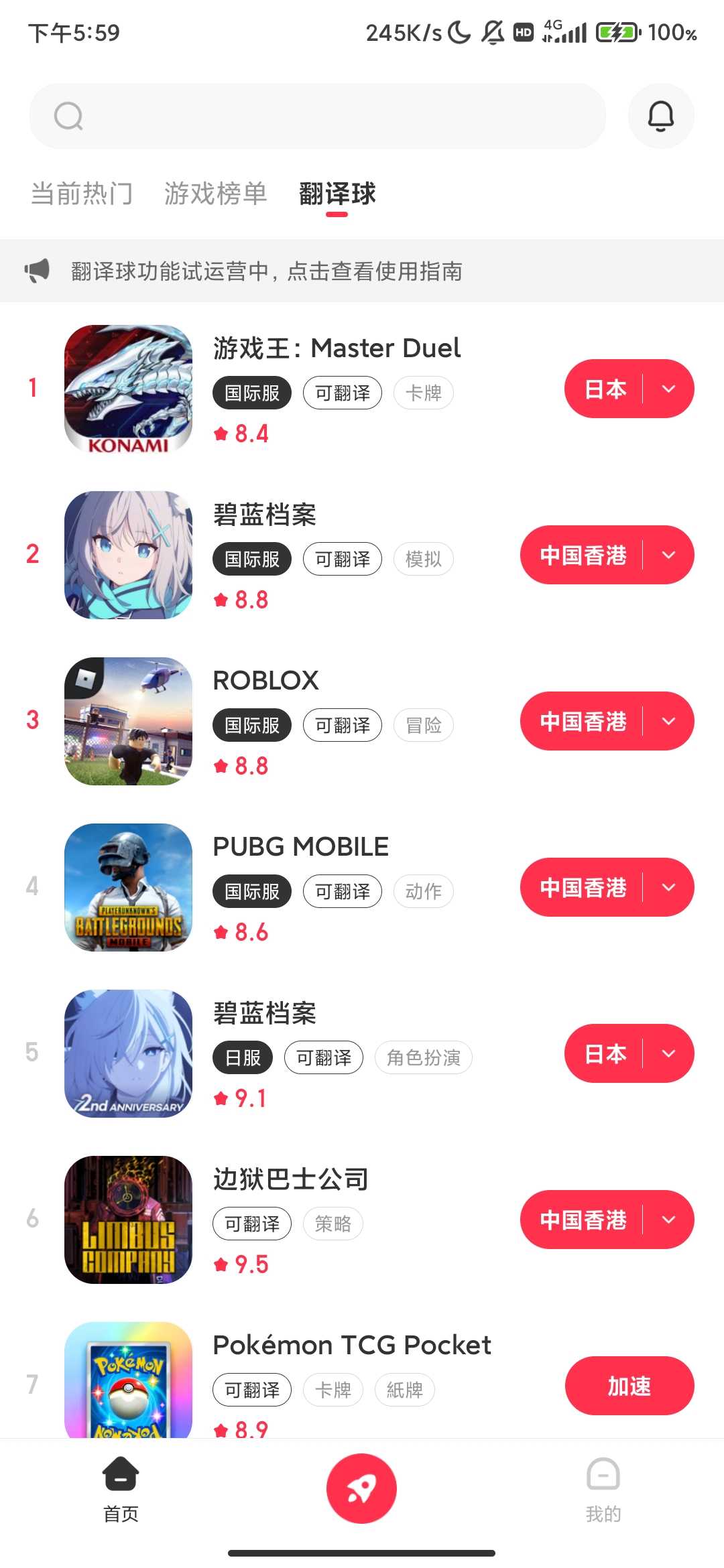Viewport: 724px width, 1568px height.
Task: Expand region dropdown for PUBG MOBILE
Action: pyautogui.click(x=668, y=887)
